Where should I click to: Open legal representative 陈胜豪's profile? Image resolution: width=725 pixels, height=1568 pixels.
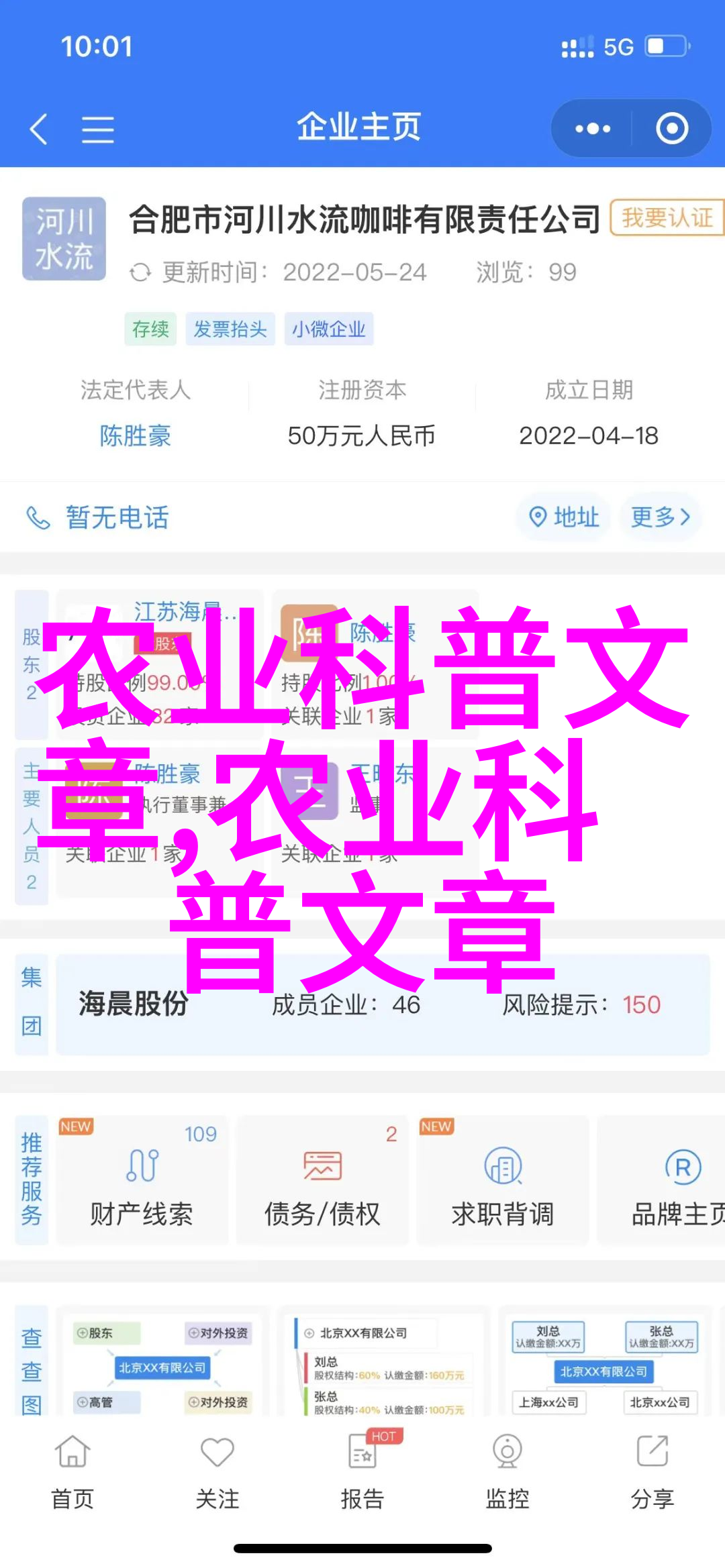coord(135,436)
